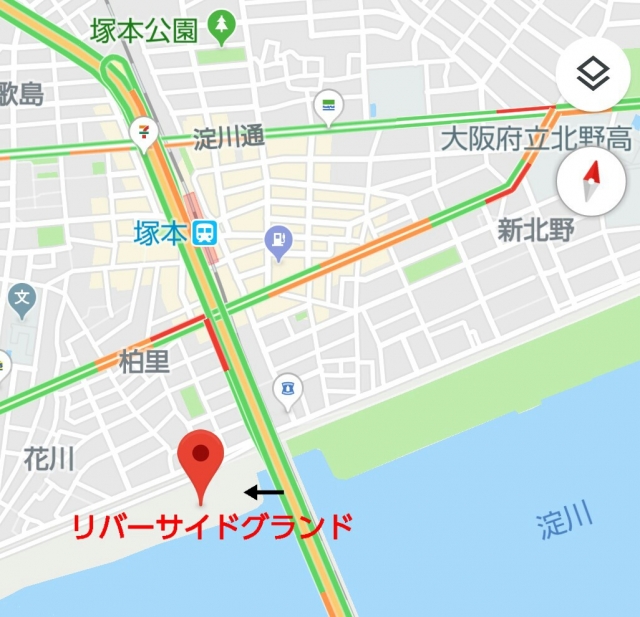Open the map layers button

tap(592, 72)
